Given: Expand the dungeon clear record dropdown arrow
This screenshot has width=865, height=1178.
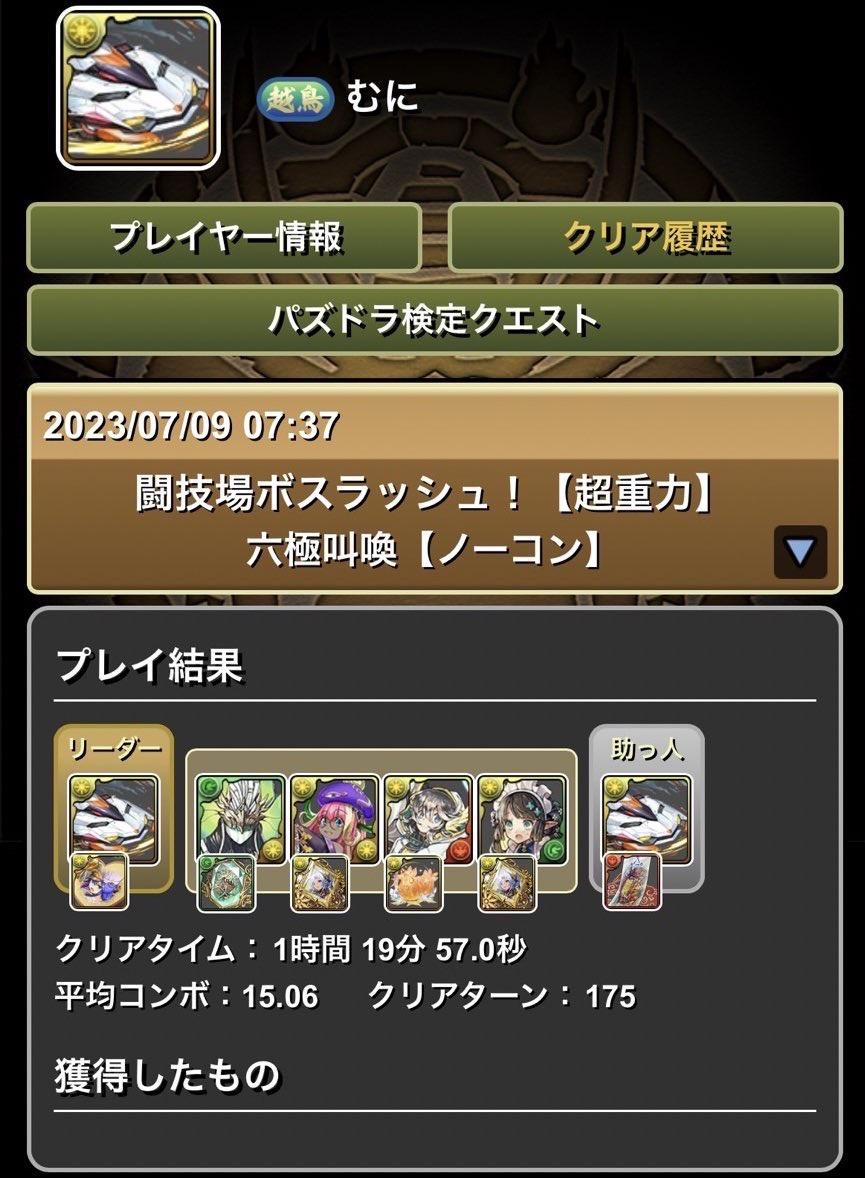Looking at the screenshot, I should point(800,551).
